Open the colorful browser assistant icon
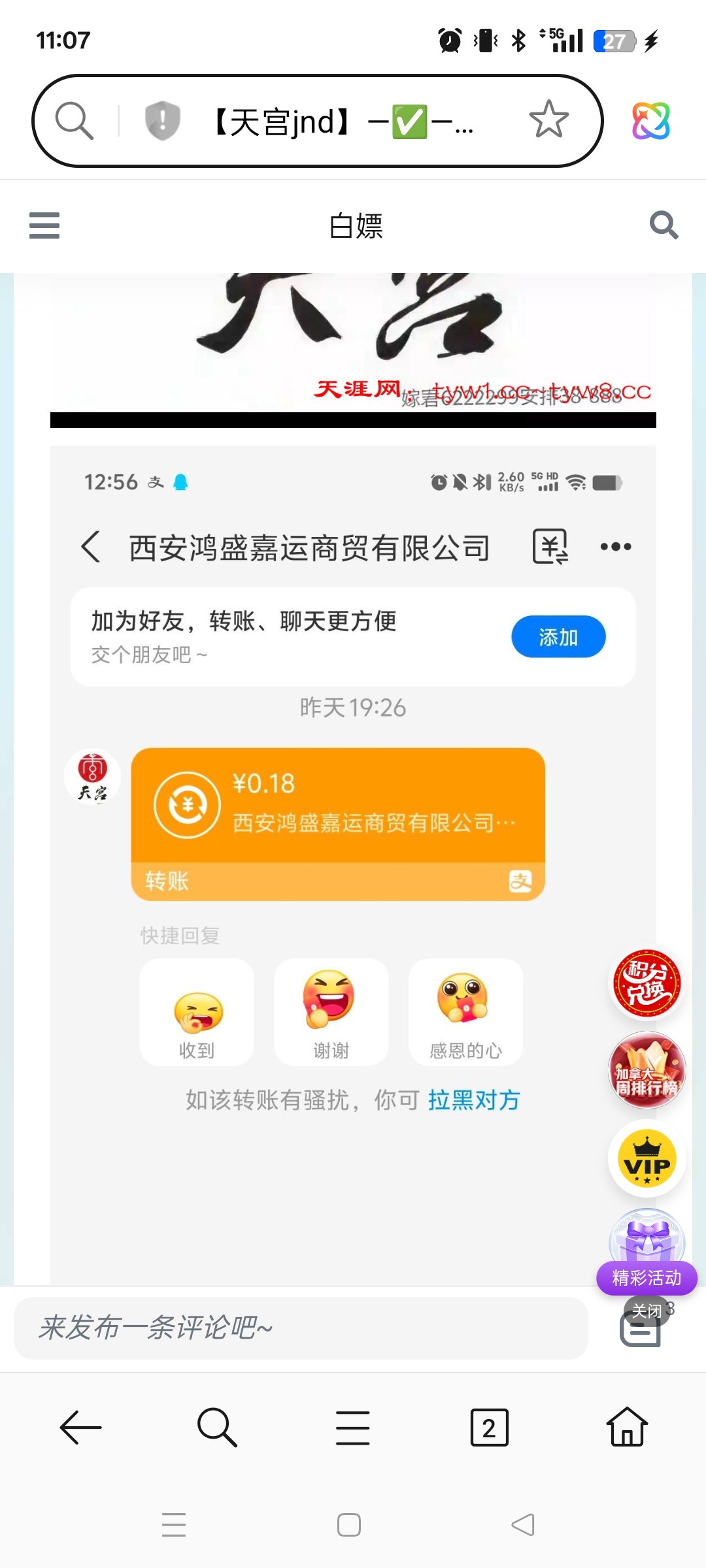The image size is (706, 1568). [650, 121]
